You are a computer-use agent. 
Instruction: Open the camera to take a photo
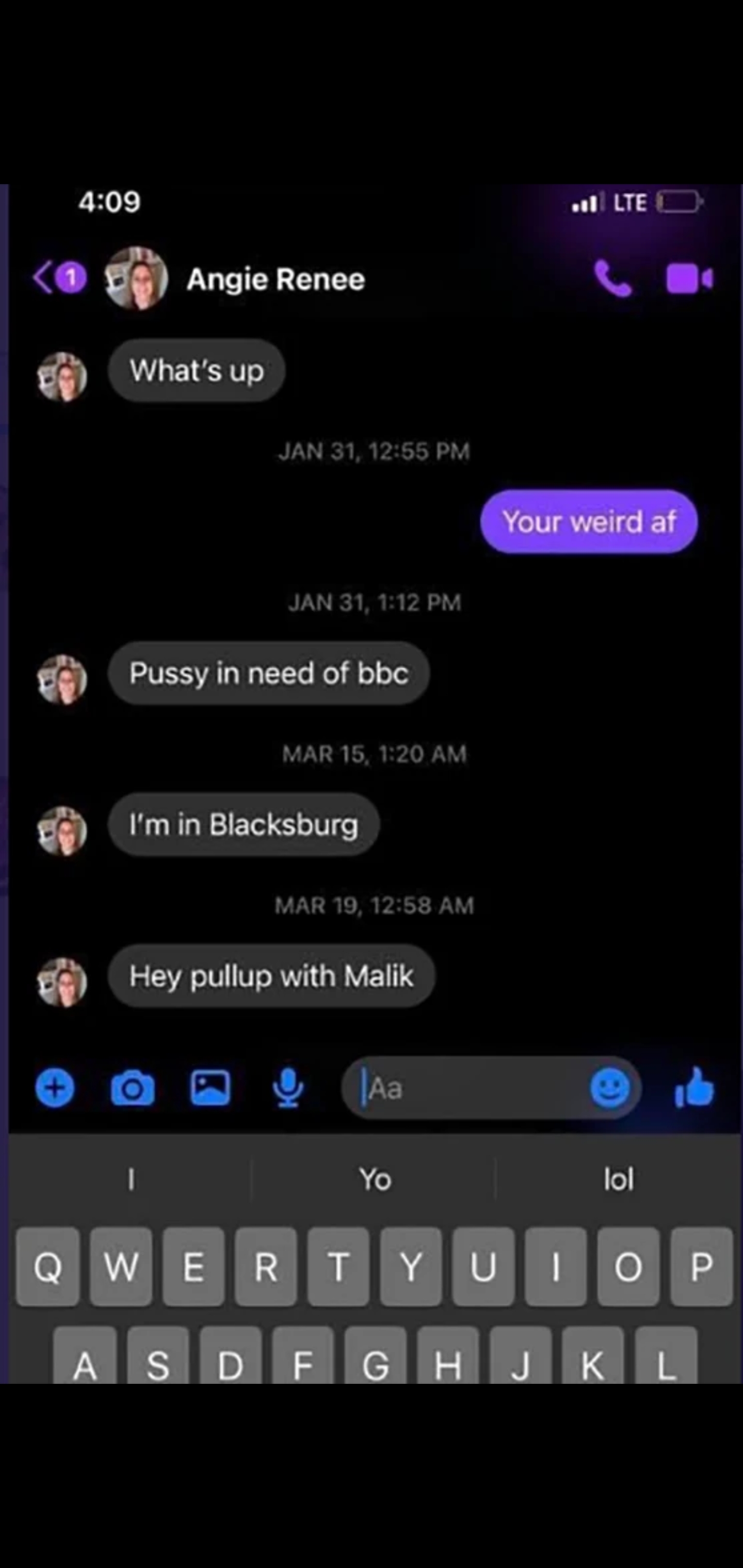132,1088
